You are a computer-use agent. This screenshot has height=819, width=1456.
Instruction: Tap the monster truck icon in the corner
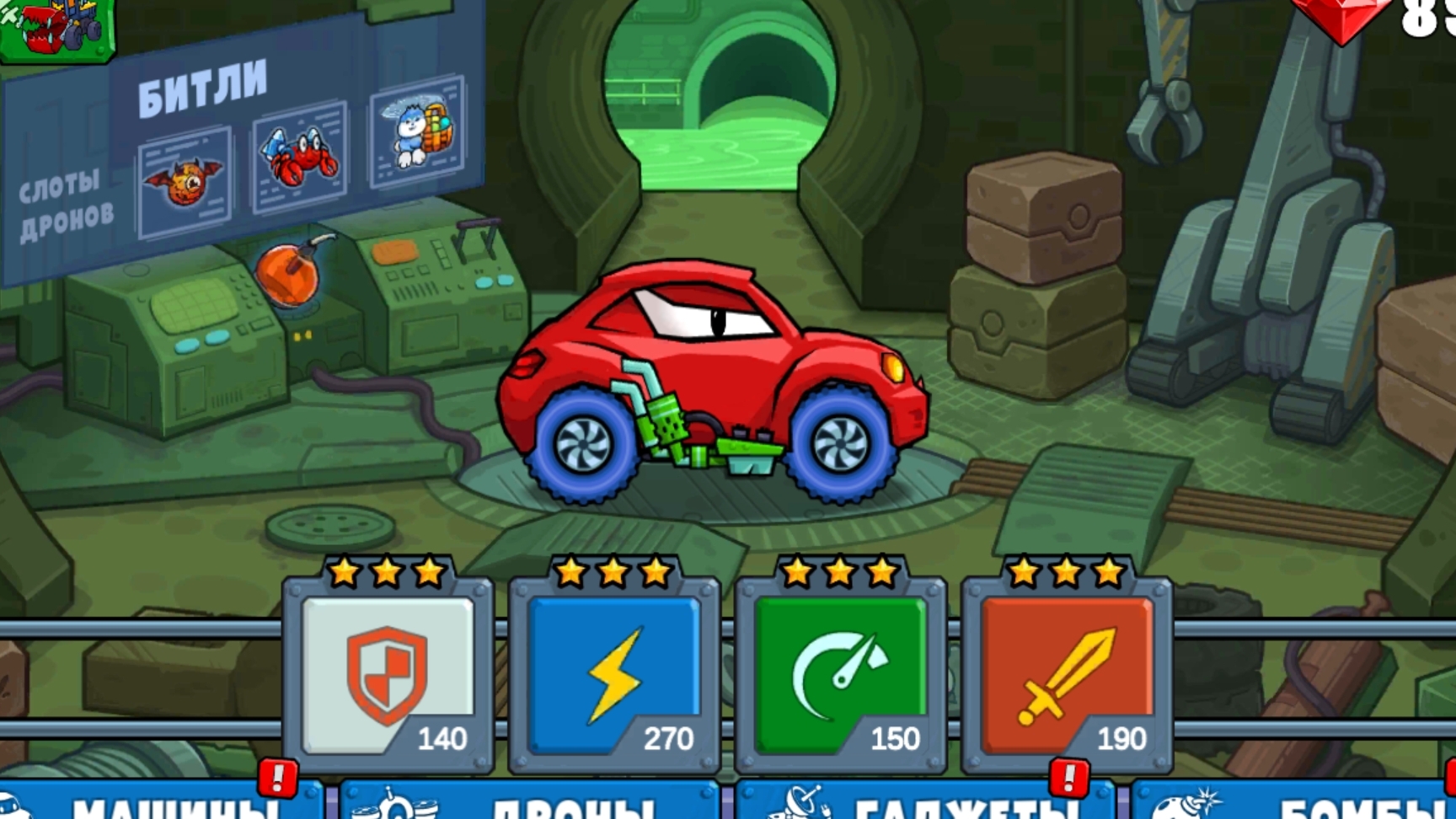point(56,28)
